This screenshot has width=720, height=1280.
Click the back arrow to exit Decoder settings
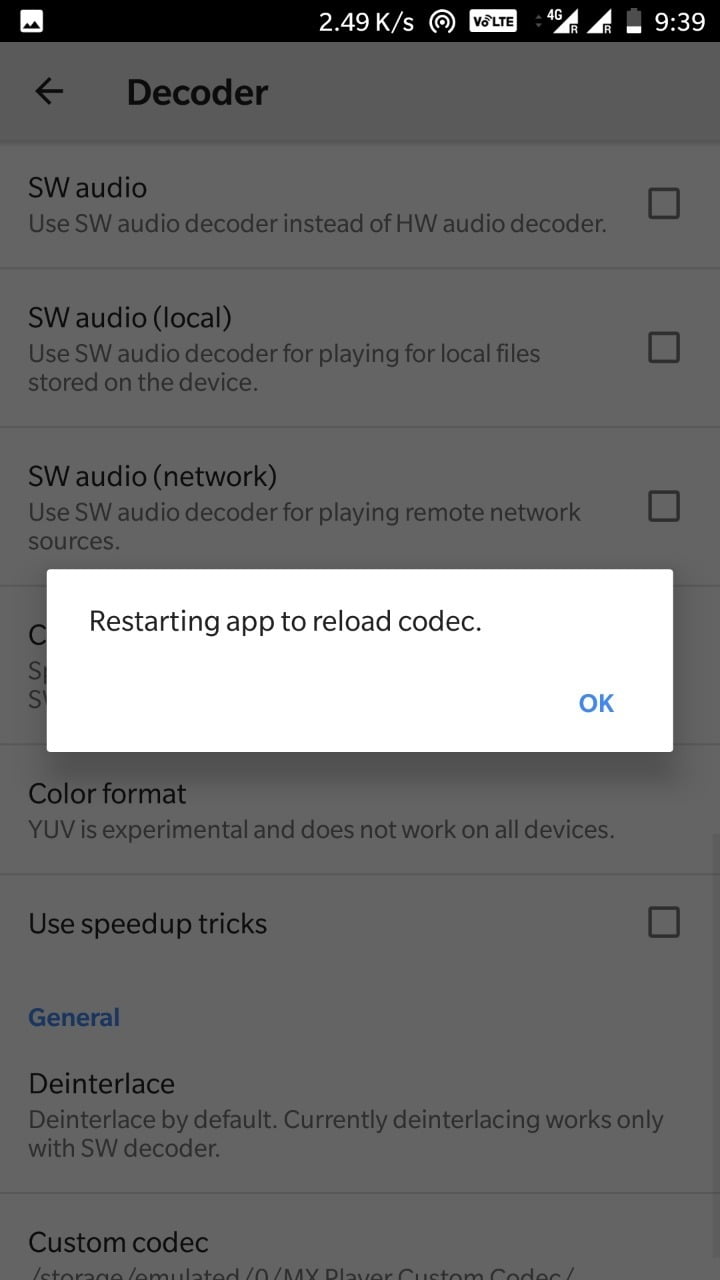pos(48,91)
